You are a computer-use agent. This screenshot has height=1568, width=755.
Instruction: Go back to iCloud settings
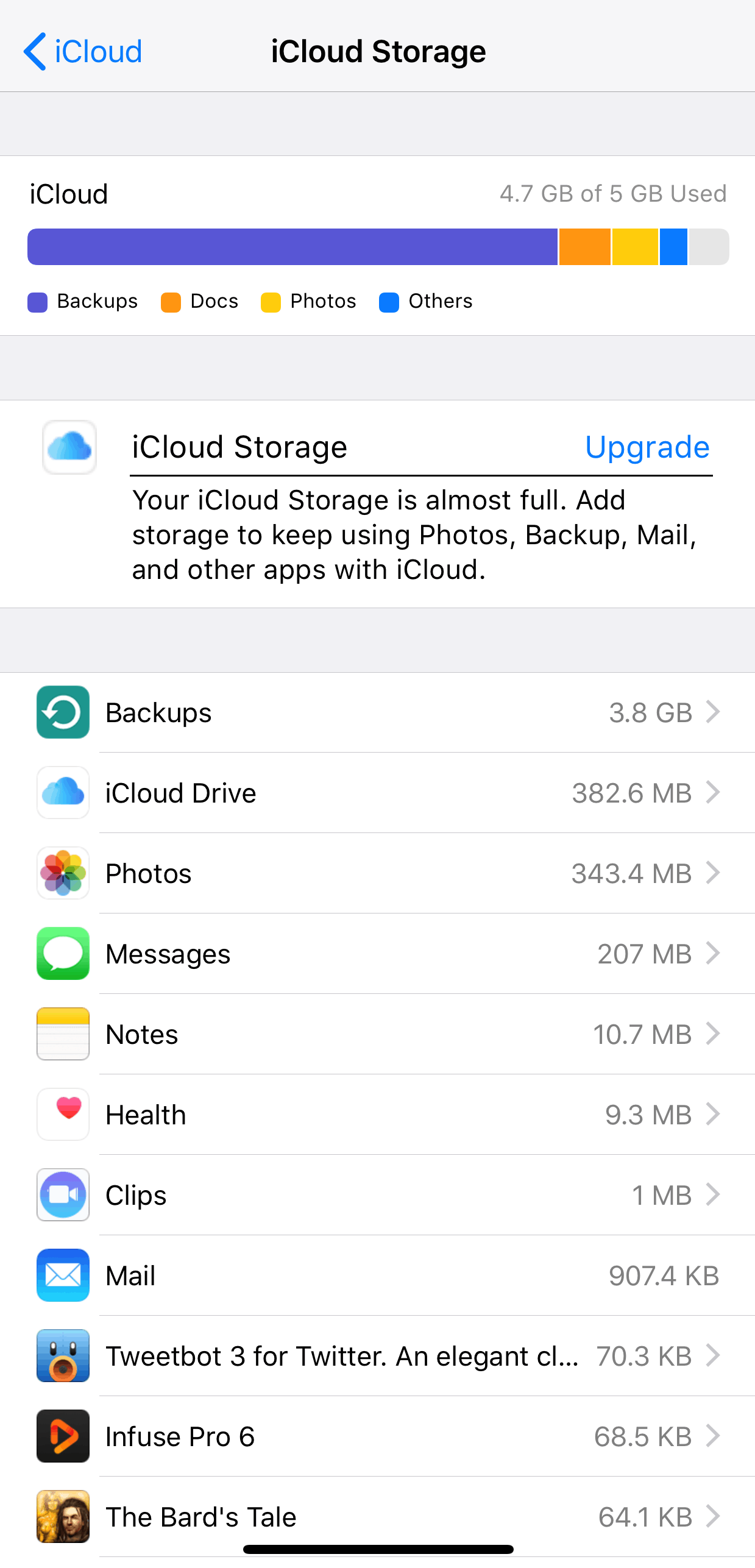83,51
